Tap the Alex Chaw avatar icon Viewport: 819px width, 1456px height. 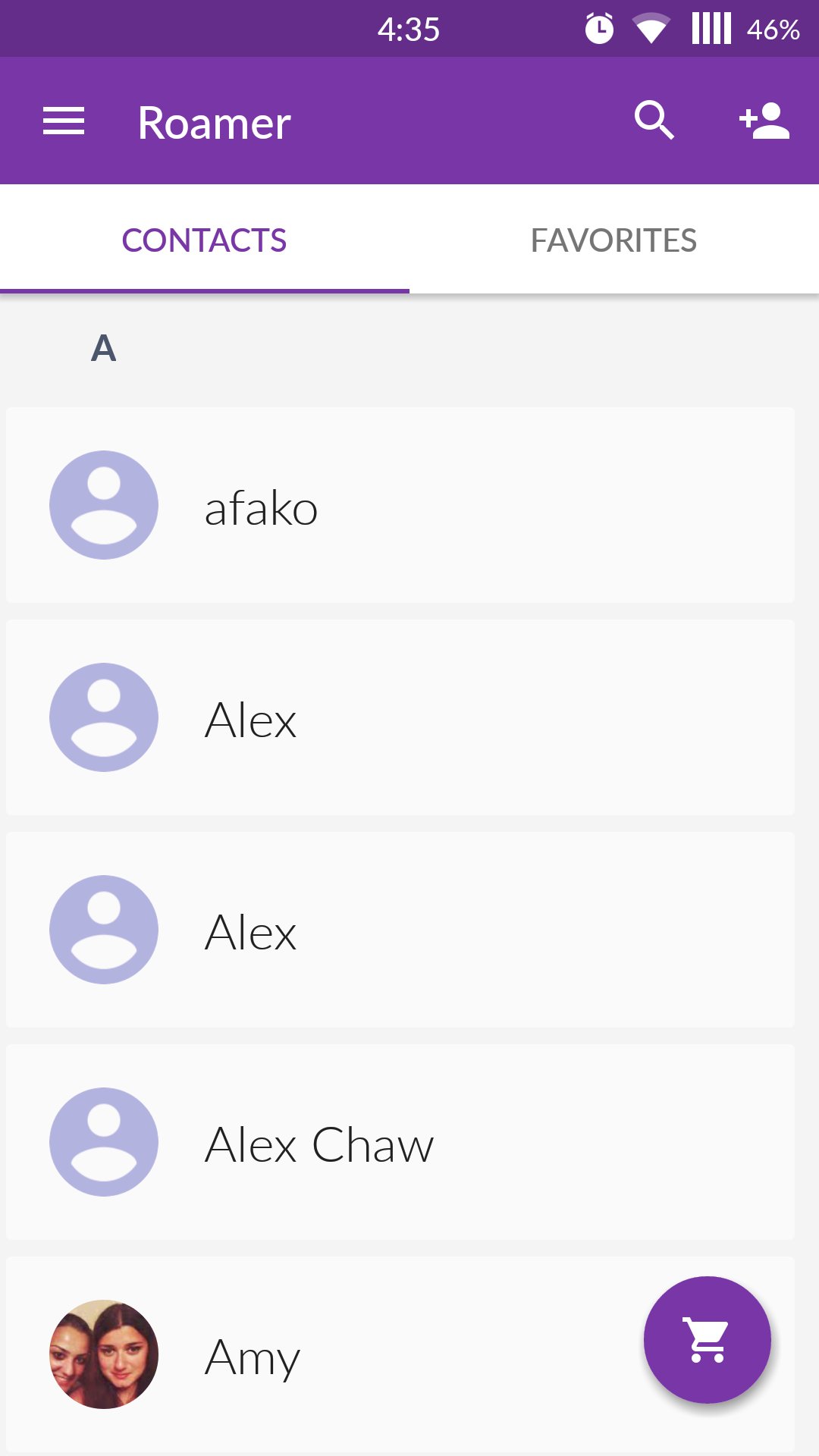(x=104, y=1143)
